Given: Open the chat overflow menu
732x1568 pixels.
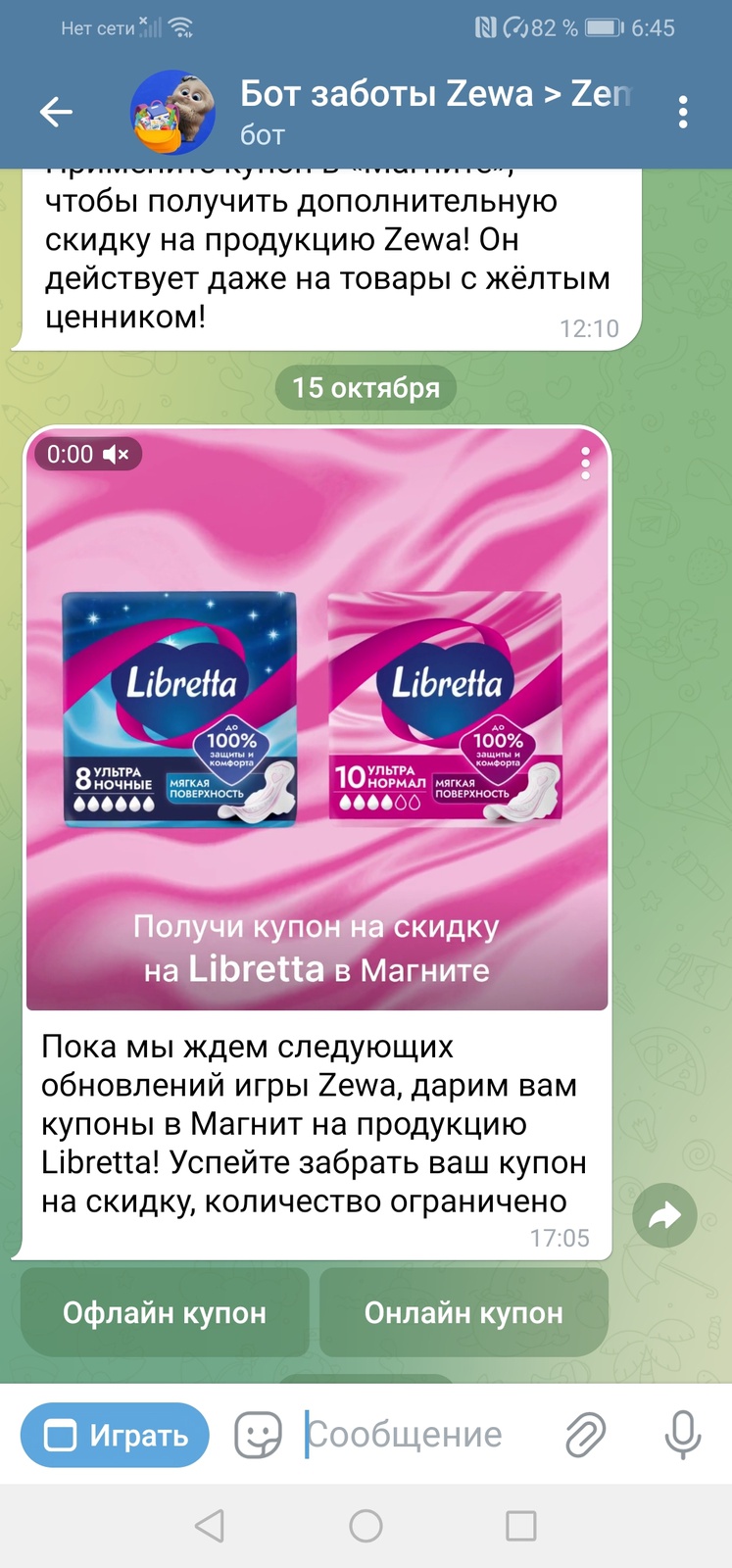Looking at the screenshot, I should pyautogui.click(x=683, y=113).
